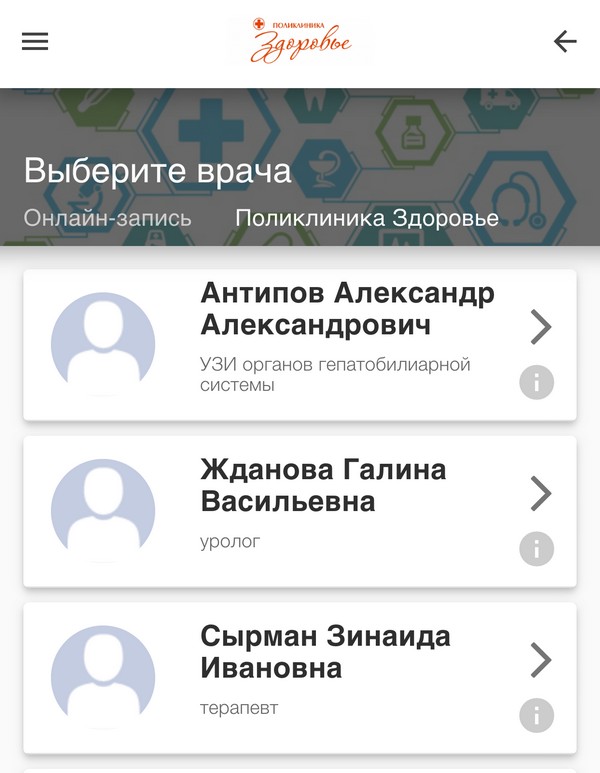Screen dimensions: 600x773
Task: Select doctor Антипов Александр Александрович
Action: point(347,310)
